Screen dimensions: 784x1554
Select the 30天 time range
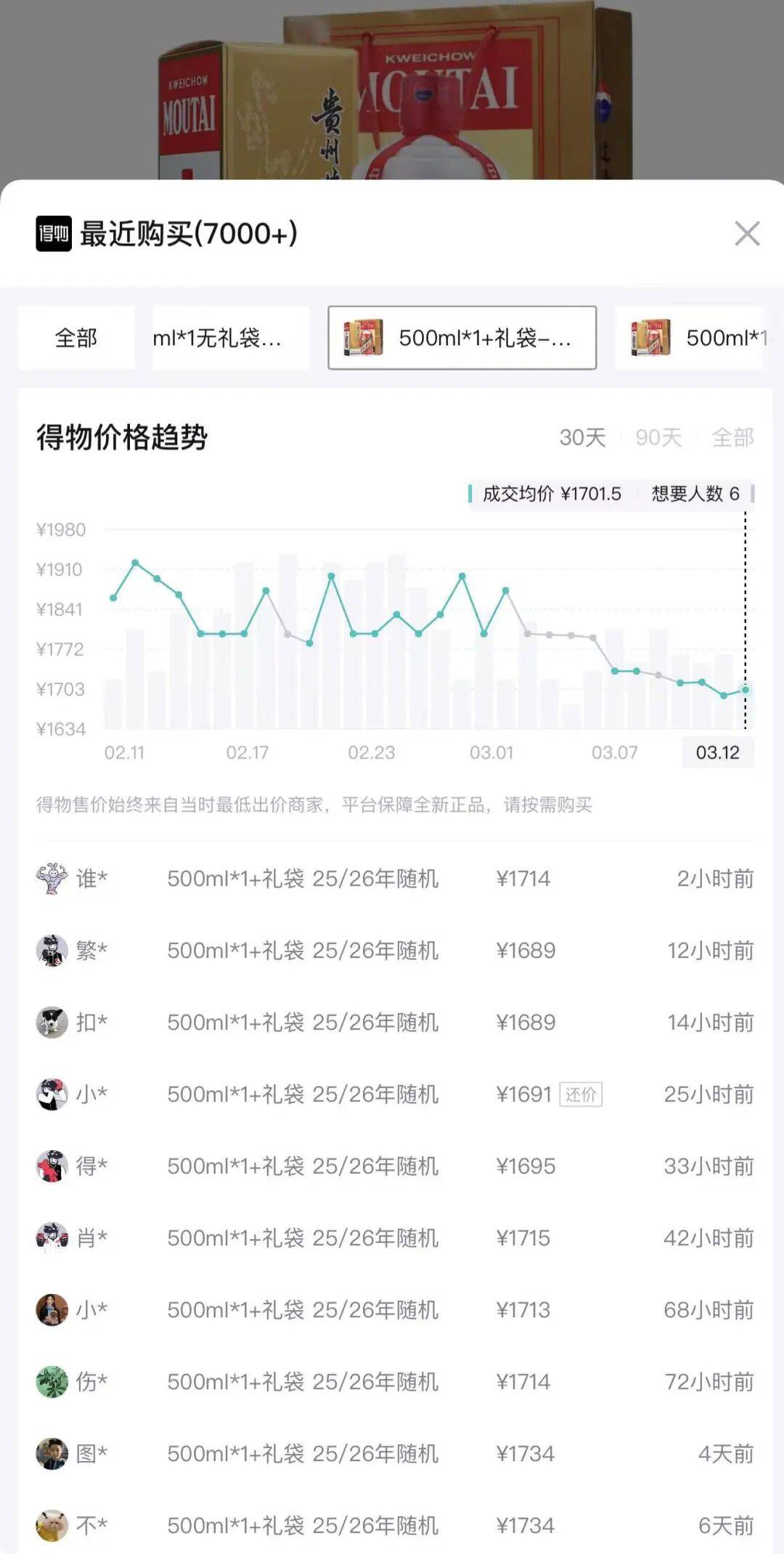tap(584, 438)
